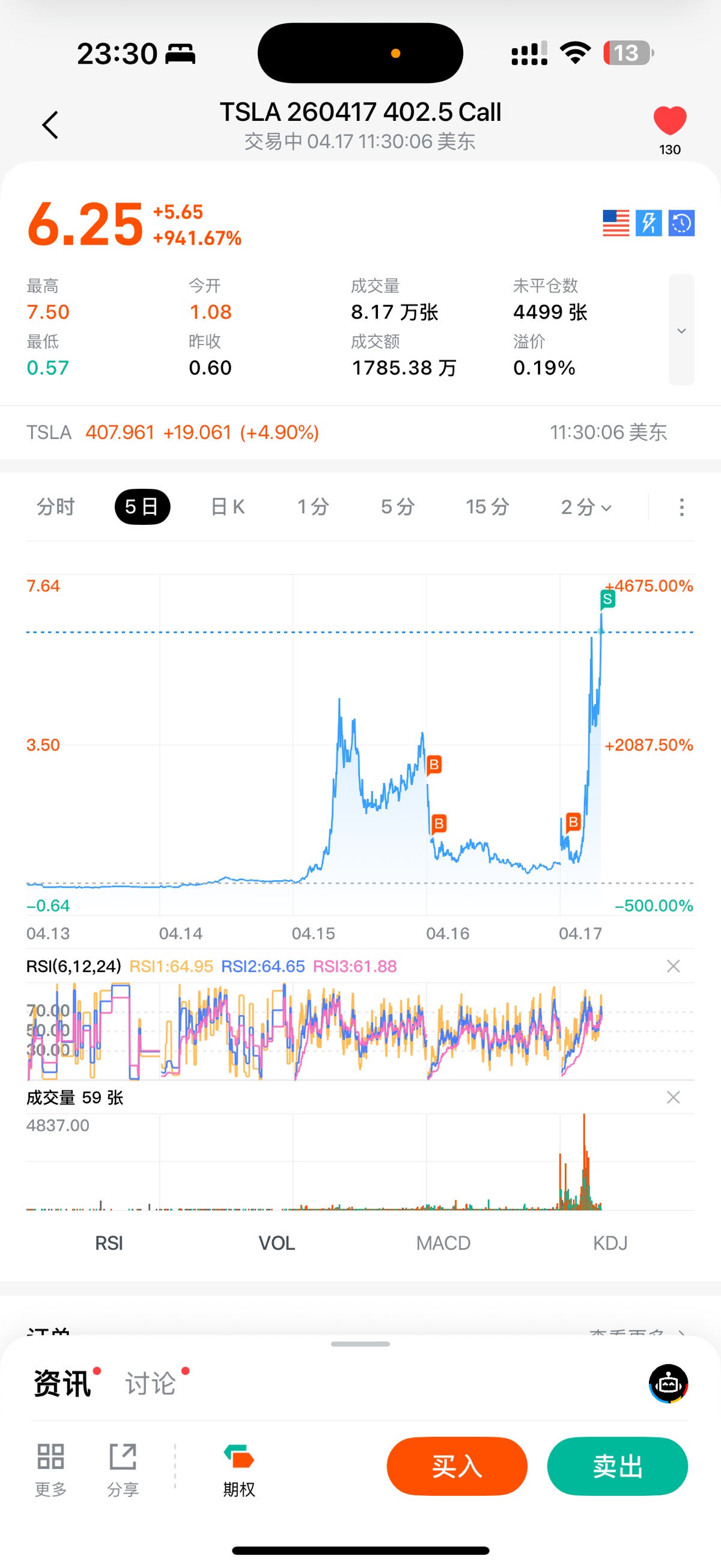Close the 成交量 volume panel
721x1568 pixels.
coord(673,1097)
